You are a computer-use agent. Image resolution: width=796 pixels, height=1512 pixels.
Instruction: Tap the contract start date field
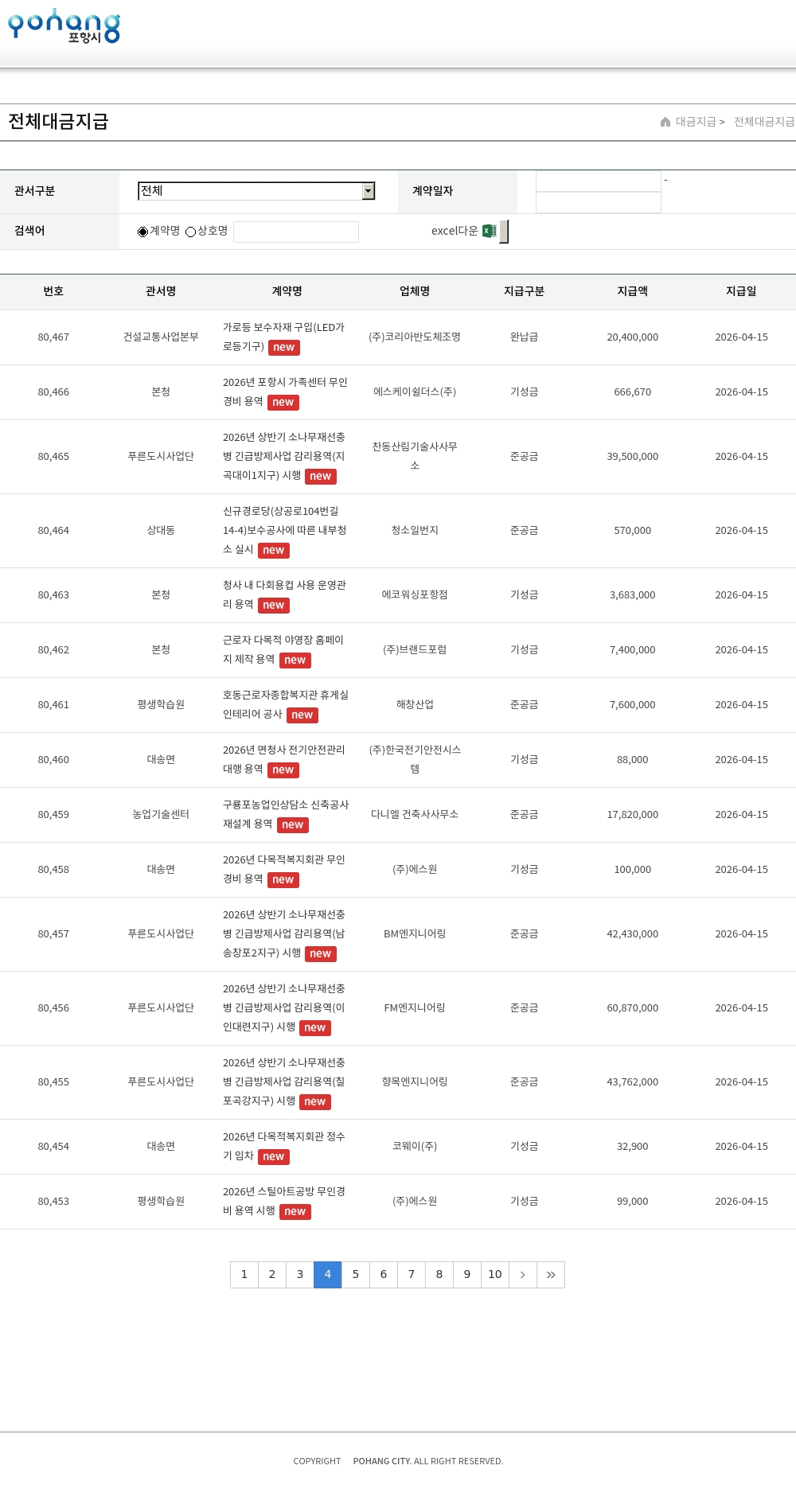pyautogui.click(x=599, y=181)
